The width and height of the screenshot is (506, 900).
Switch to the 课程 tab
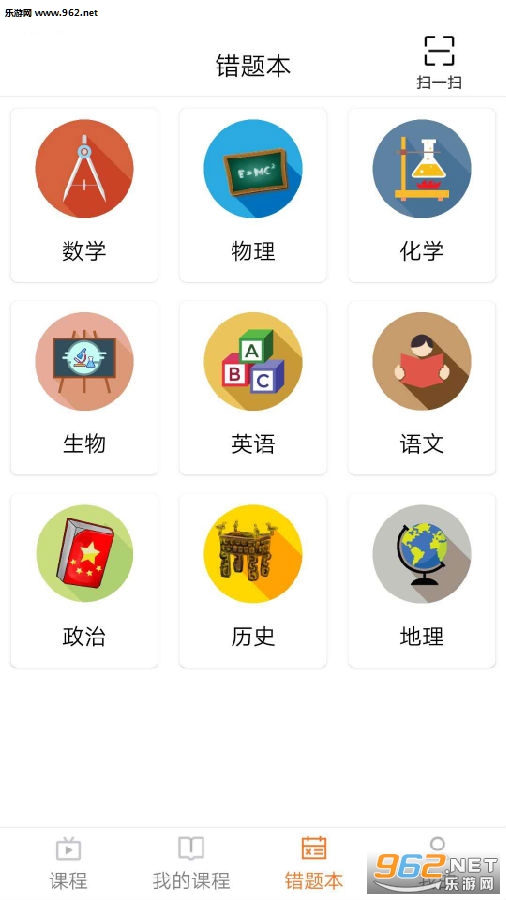pyautogui.click(x=68, y=863)
